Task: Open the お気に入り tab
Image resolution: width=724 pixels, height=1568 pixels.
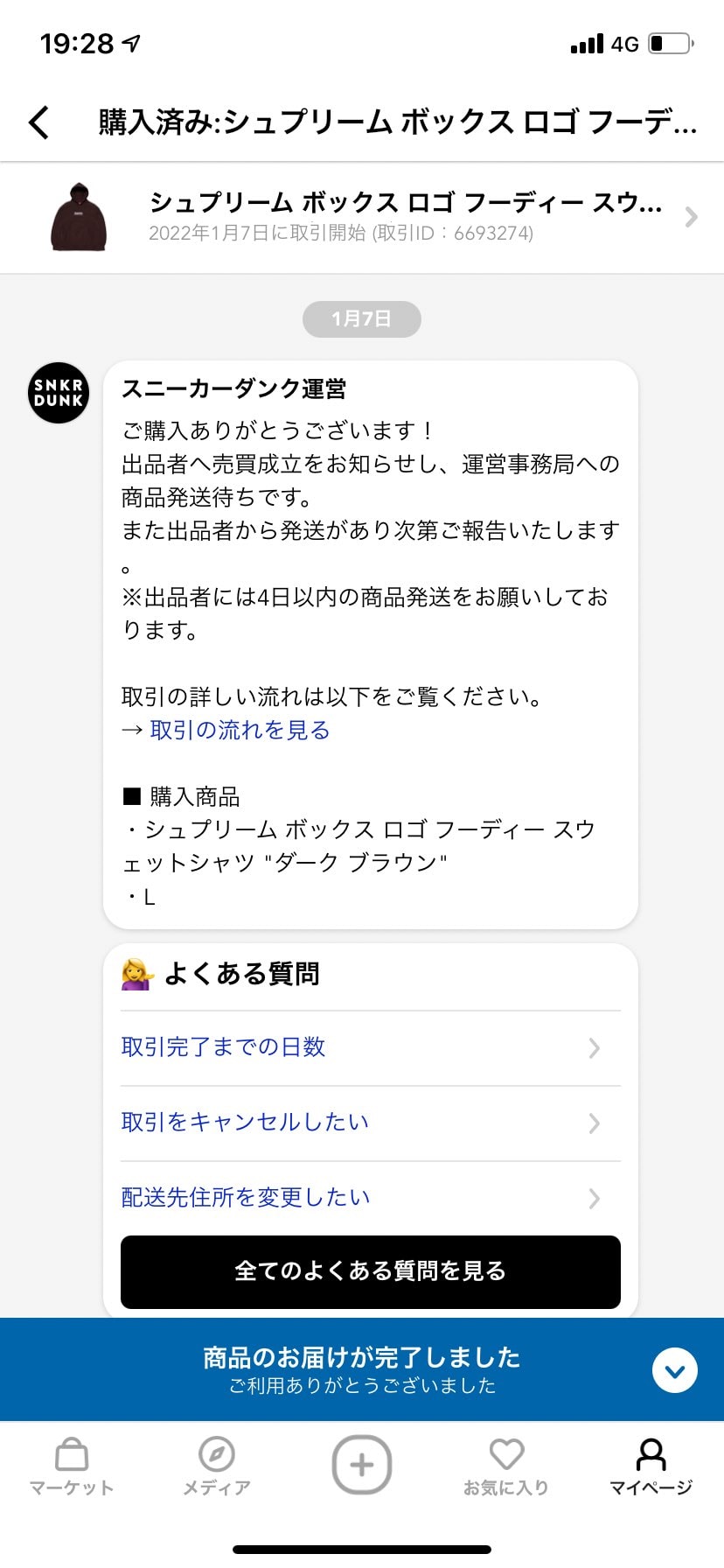Action: [x=506, y=1466]
